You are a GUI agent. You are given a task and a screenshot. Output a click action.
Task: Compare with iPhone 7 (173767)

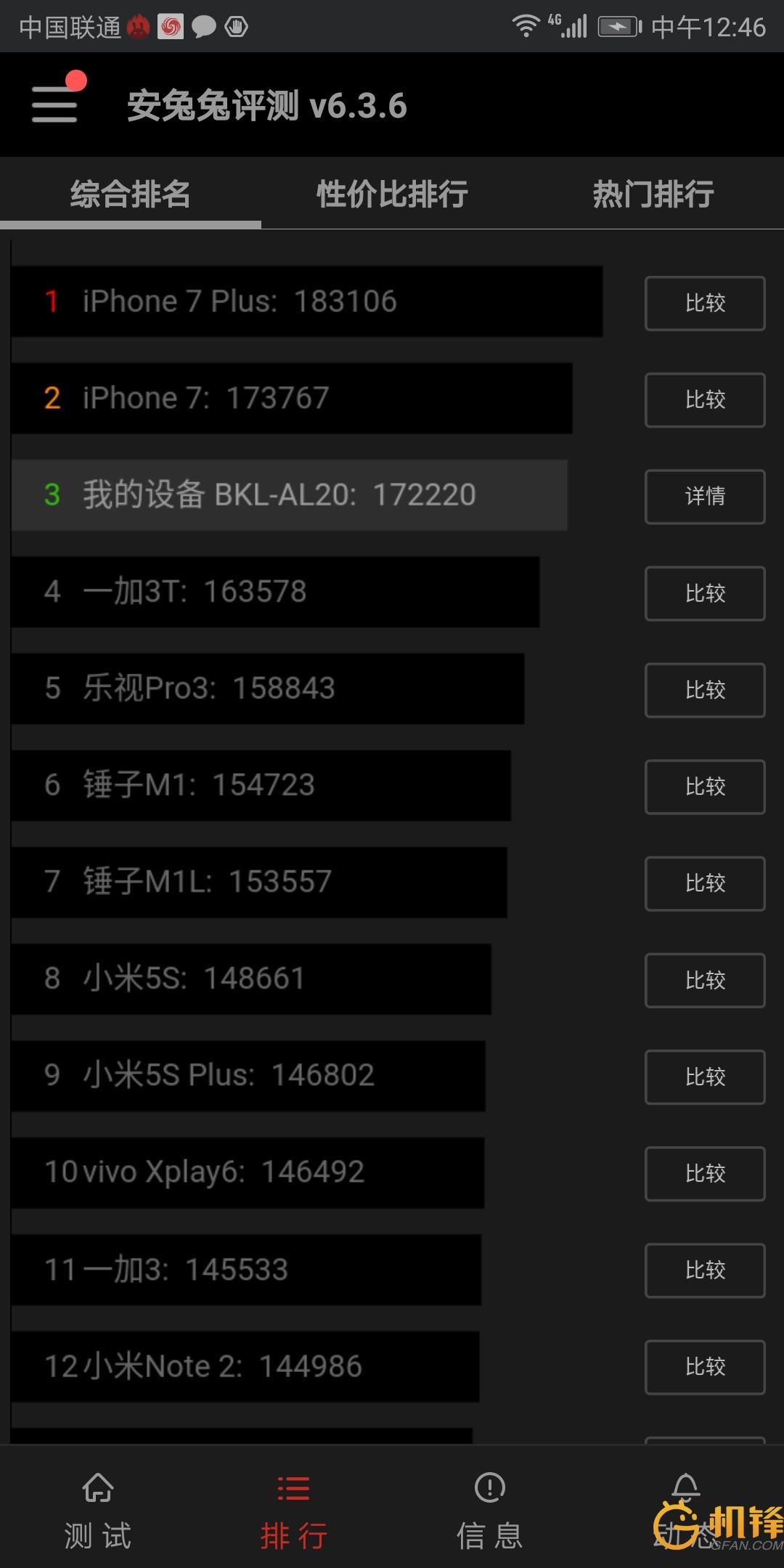(x=705, y=400)
